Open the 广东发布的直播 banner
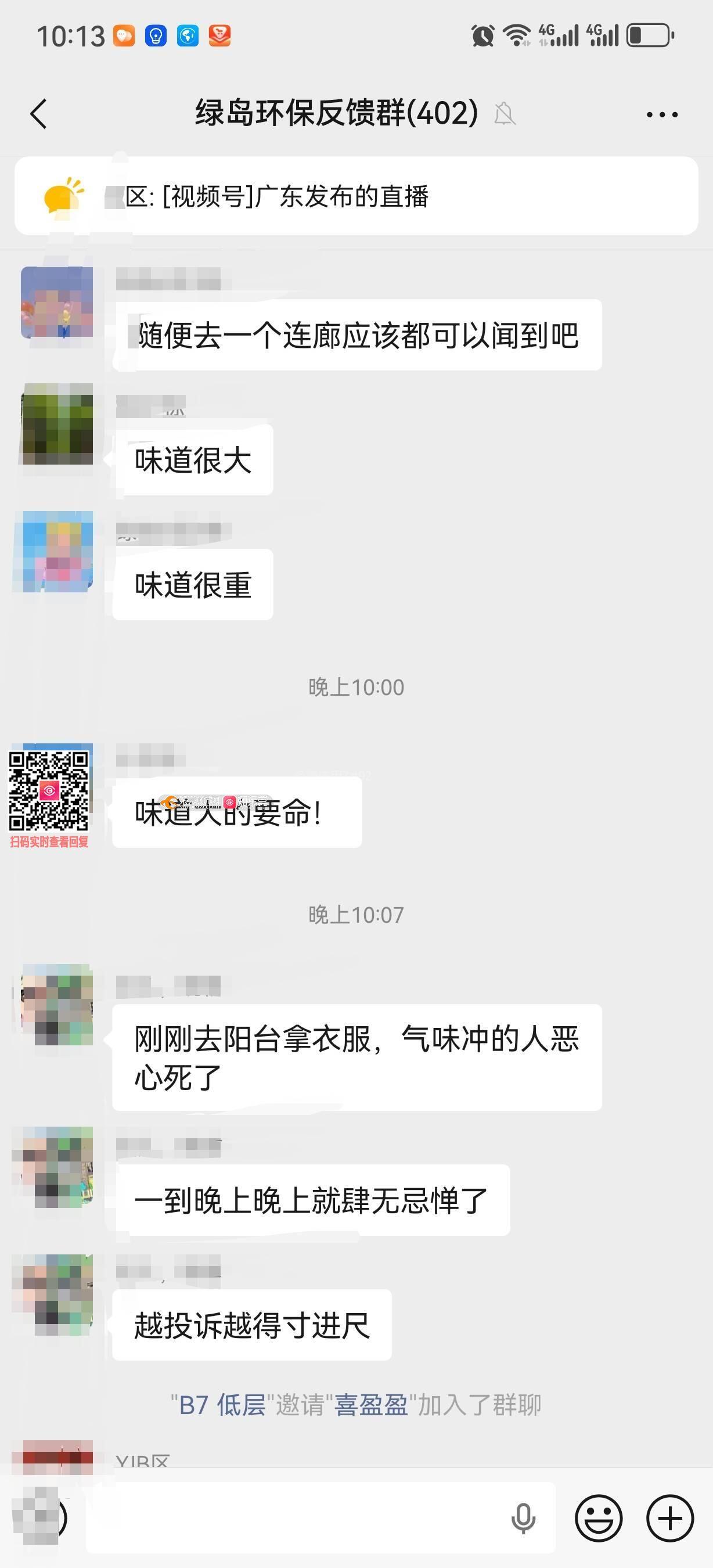This screenshot has height=1568, width=713. tap(356, 196)
